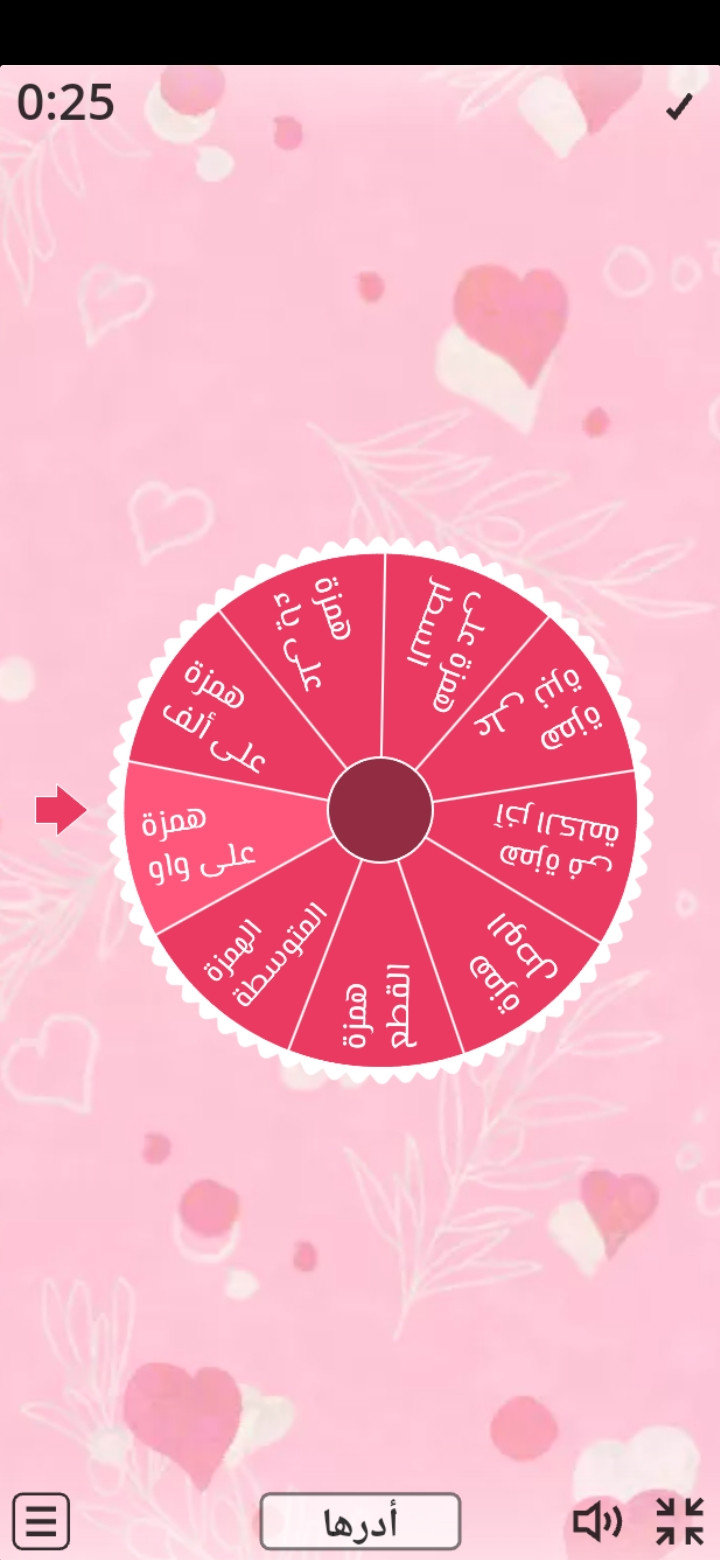
Task: Tap the spinning wheel to spin it
Action: 380,809
